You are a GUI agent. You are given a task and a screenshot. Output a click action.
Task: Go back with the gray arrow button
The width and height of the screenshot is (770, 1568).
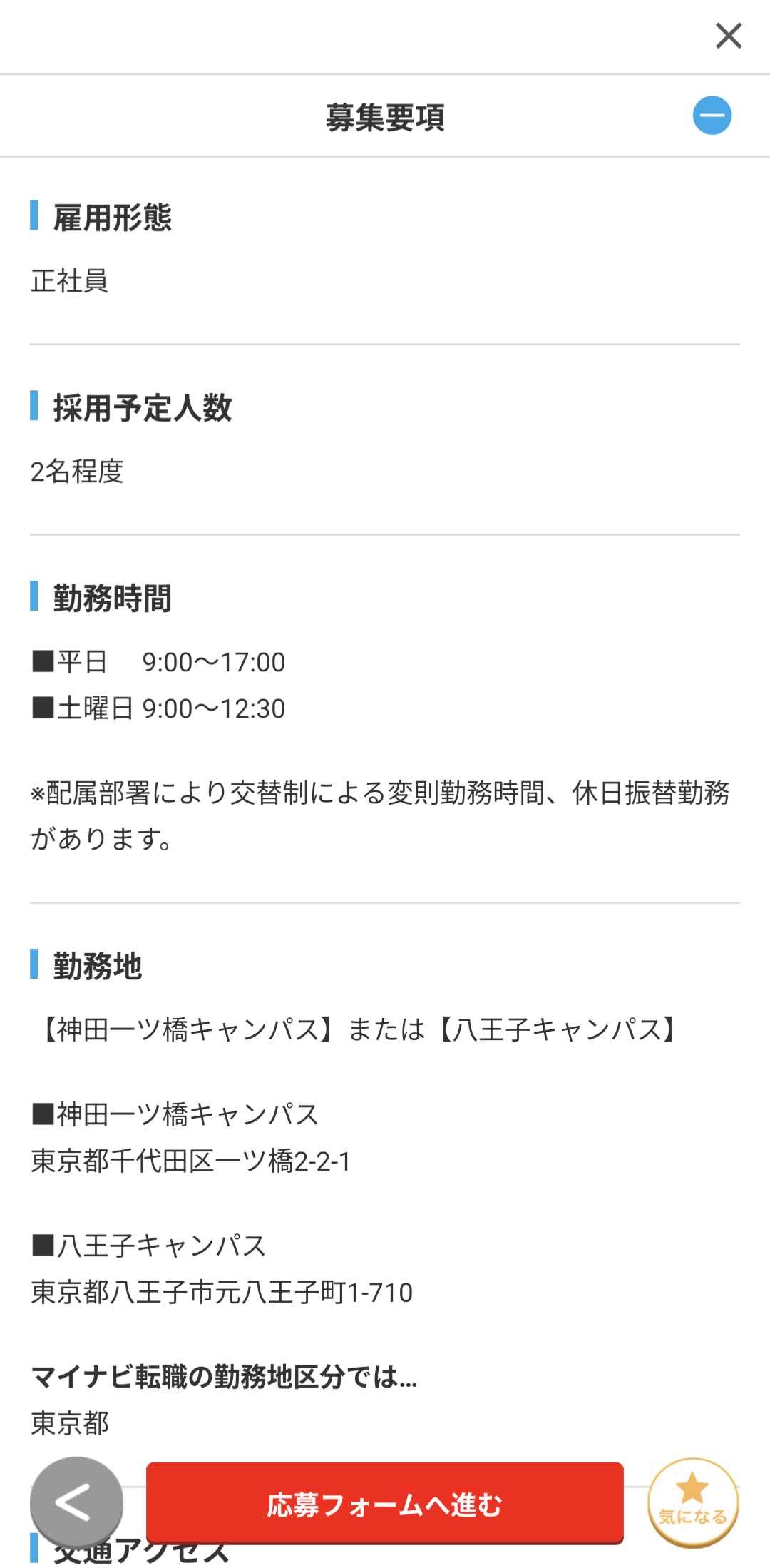tap(76, 1503)
